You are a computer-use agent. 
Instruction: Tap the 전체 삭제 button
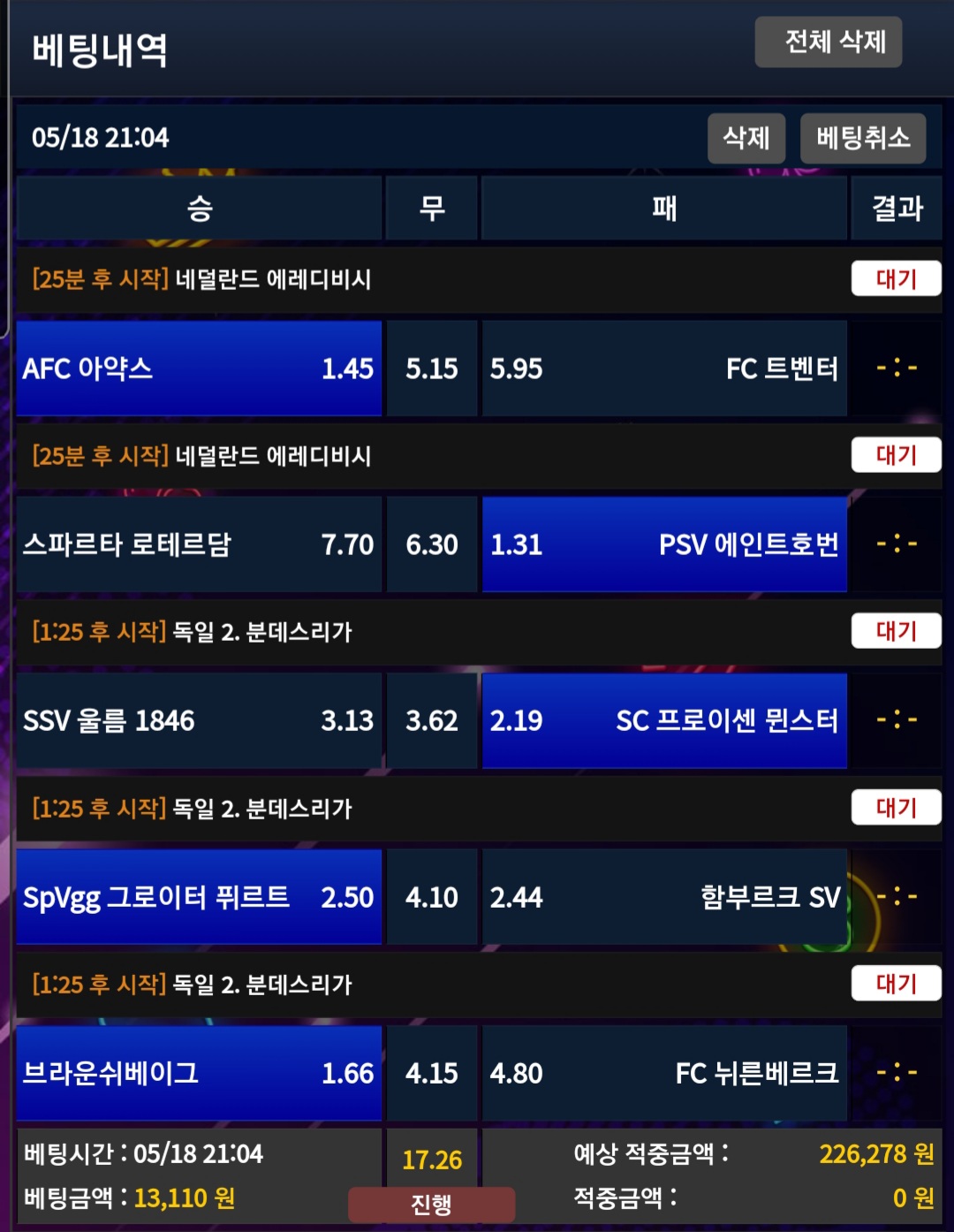[828, 42]
